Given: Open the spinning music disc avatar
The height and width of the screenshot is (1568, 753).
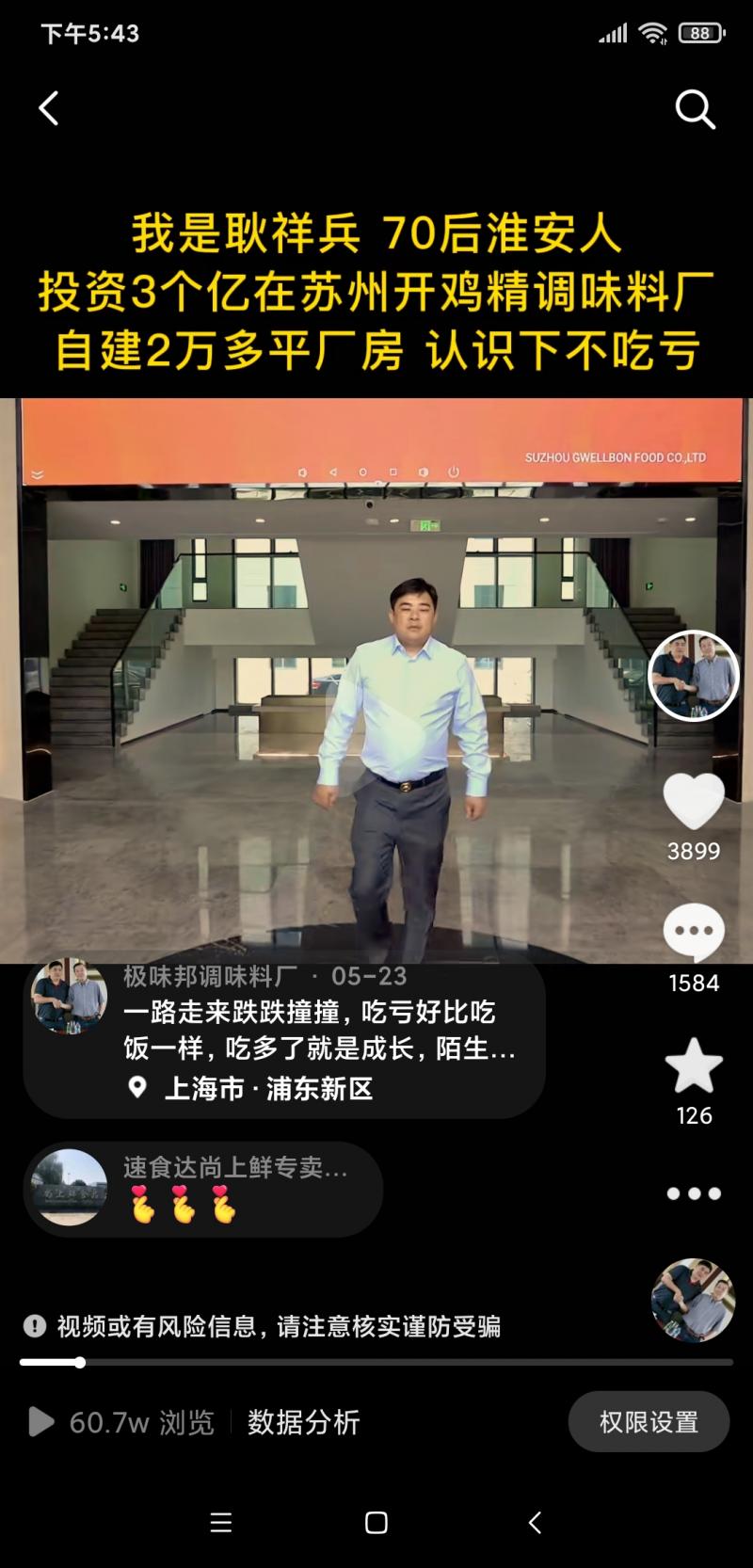Looking at the screenshot, I should [x=694, y=1300].
